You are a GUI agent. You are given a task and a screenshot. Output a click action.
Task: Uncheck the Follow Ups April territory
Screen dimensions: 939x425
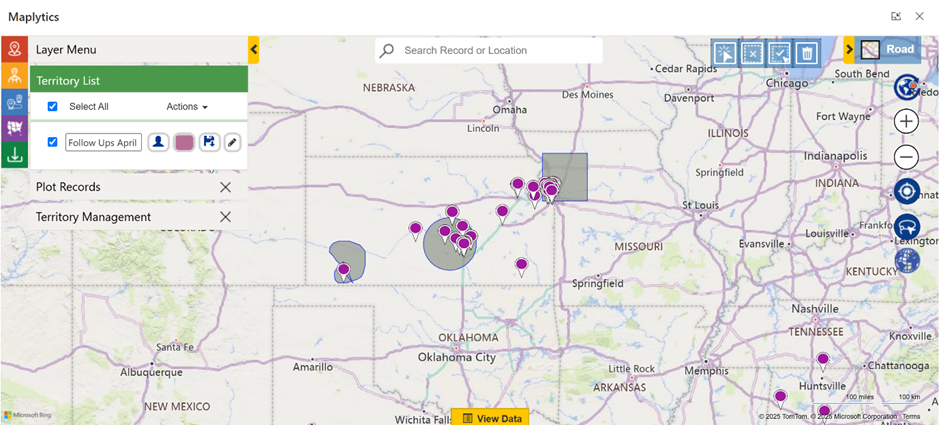click(x=53, y=142)
